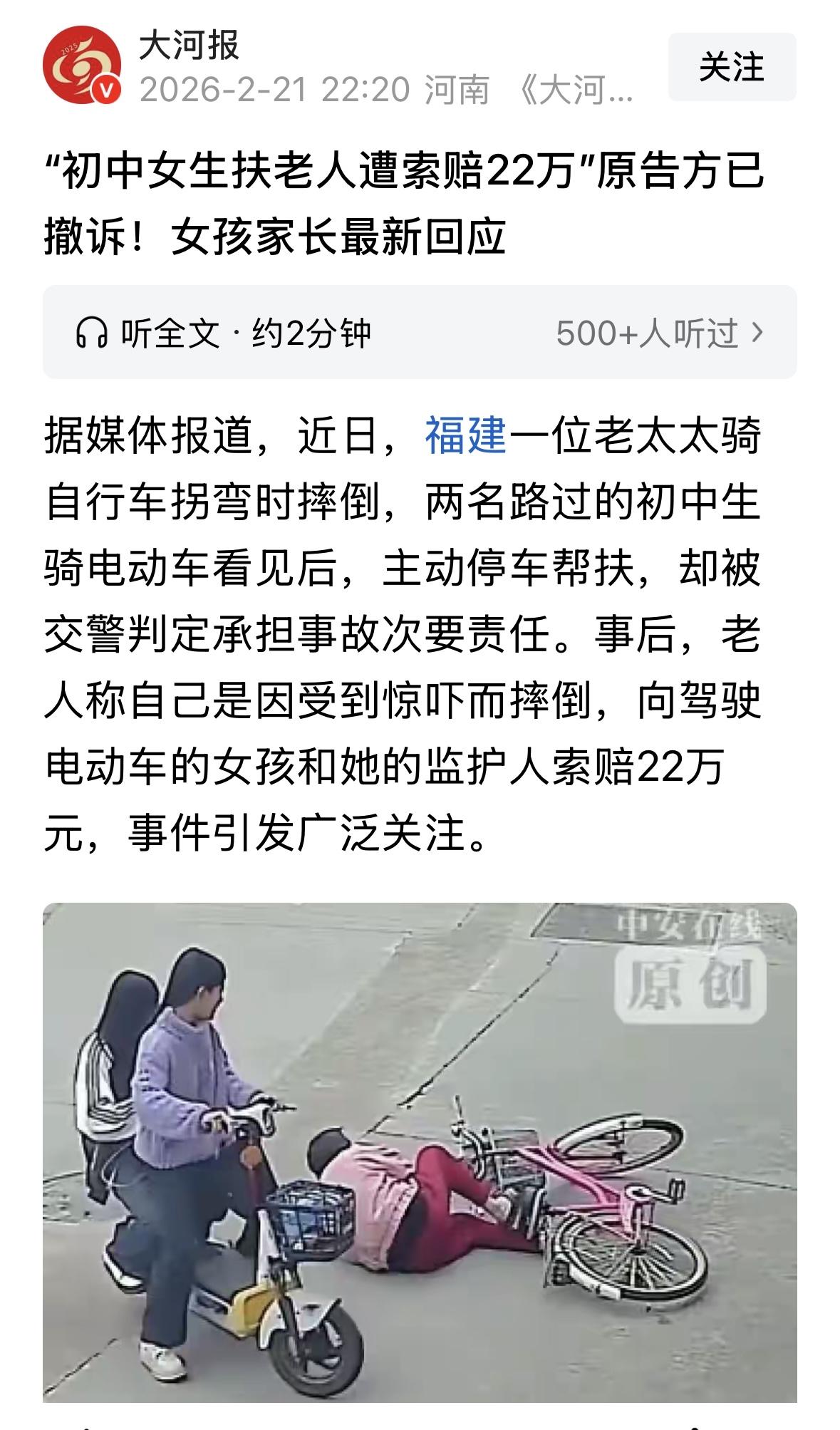Image resolution: width=840 pixels, height=1430 pixels.
Task: Open the listeners list via 500+人听过 arrow
Action: tap(684, 331)
